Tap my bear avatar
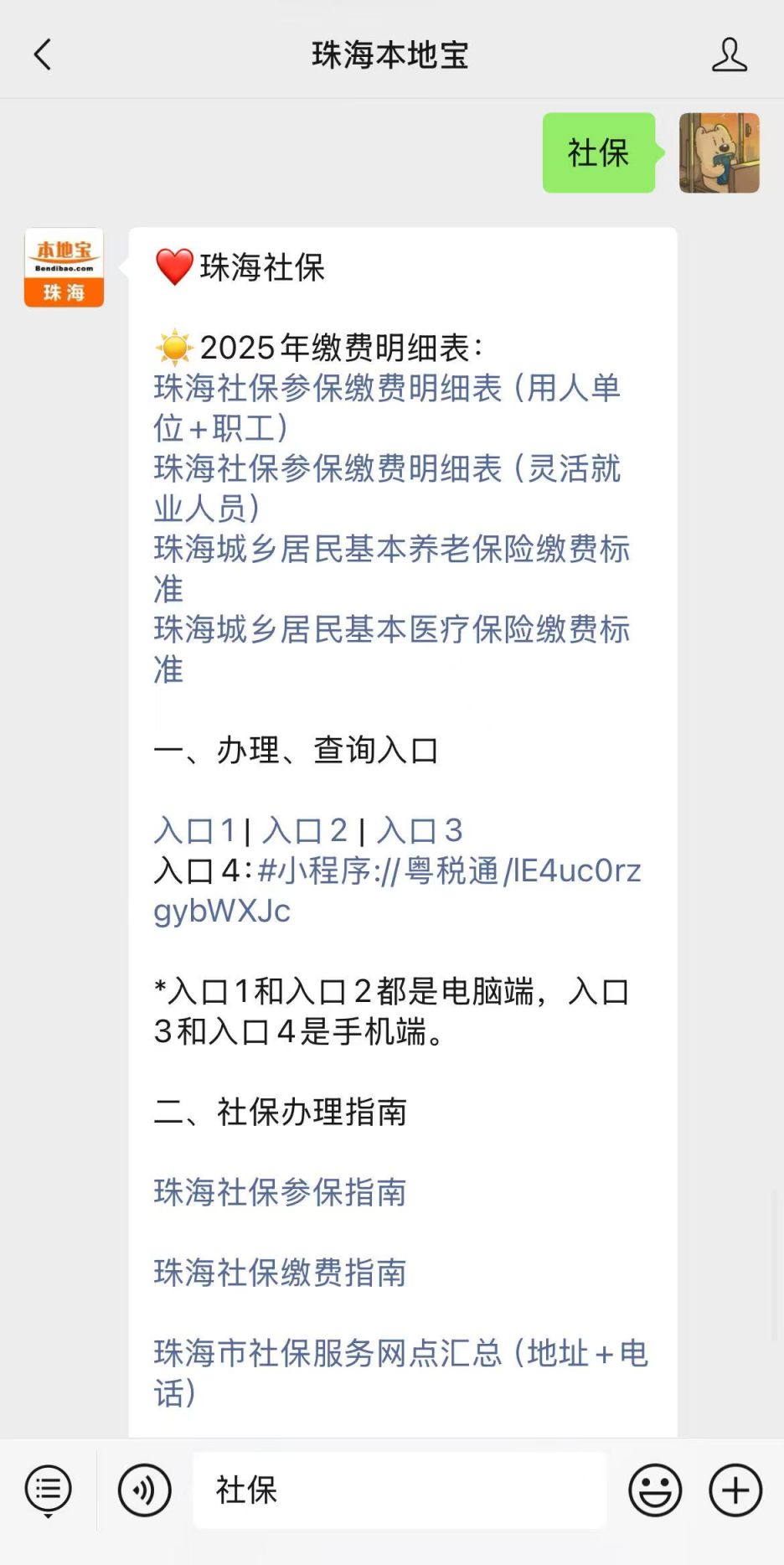 click(719, 153)
